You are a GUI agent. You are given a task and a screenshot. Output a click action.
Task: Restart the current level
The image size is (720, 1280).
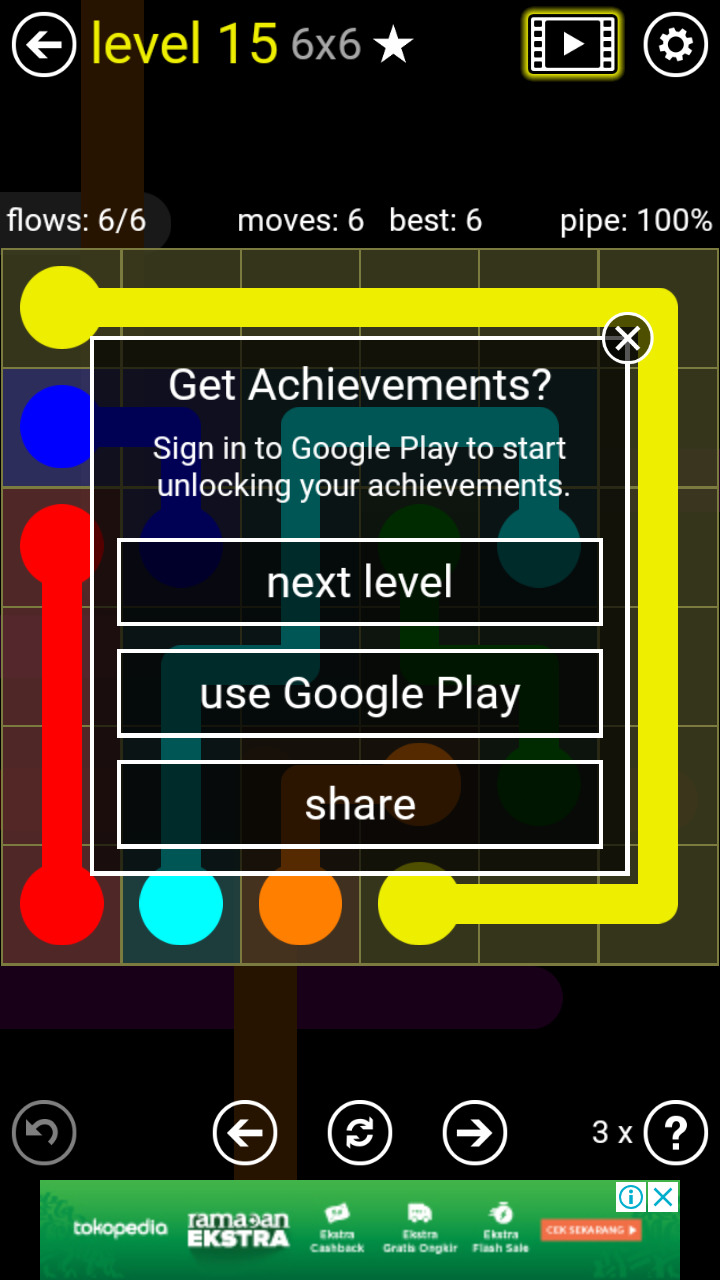click(360, 1132)
